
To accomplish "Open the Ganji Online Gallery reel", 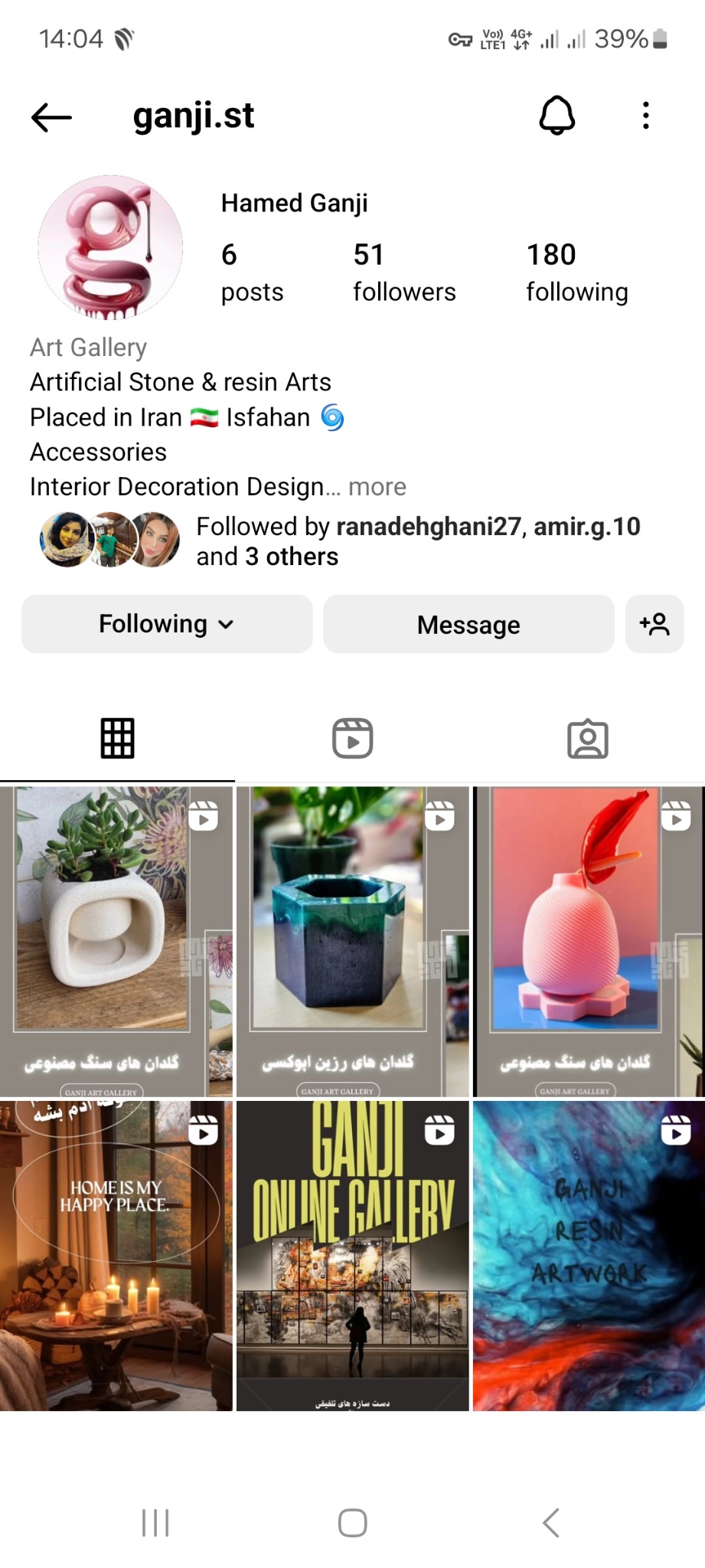I will point(352,1256).
